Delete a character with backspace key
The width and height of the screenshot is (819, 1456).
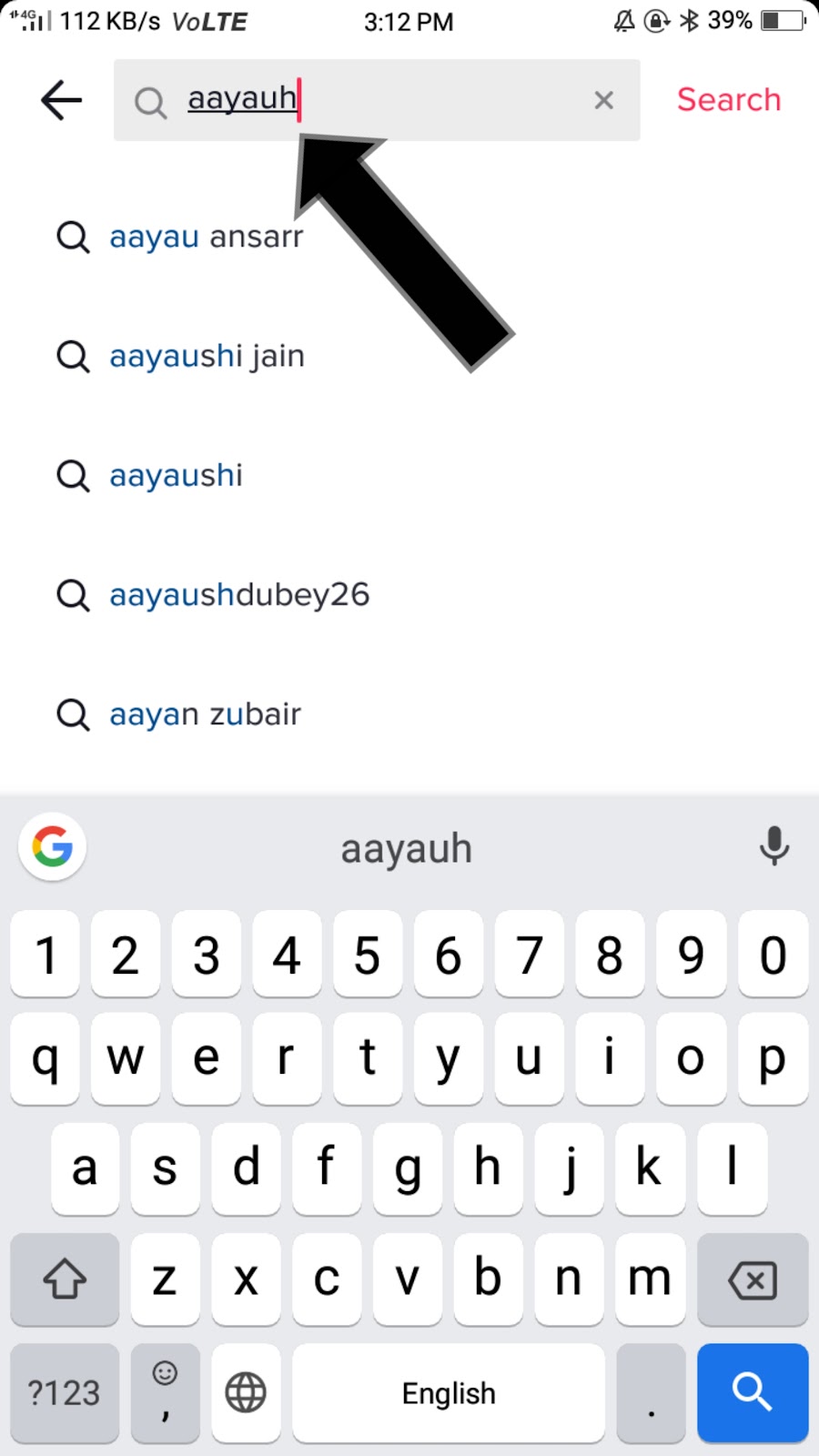(x=752, y=1280)
